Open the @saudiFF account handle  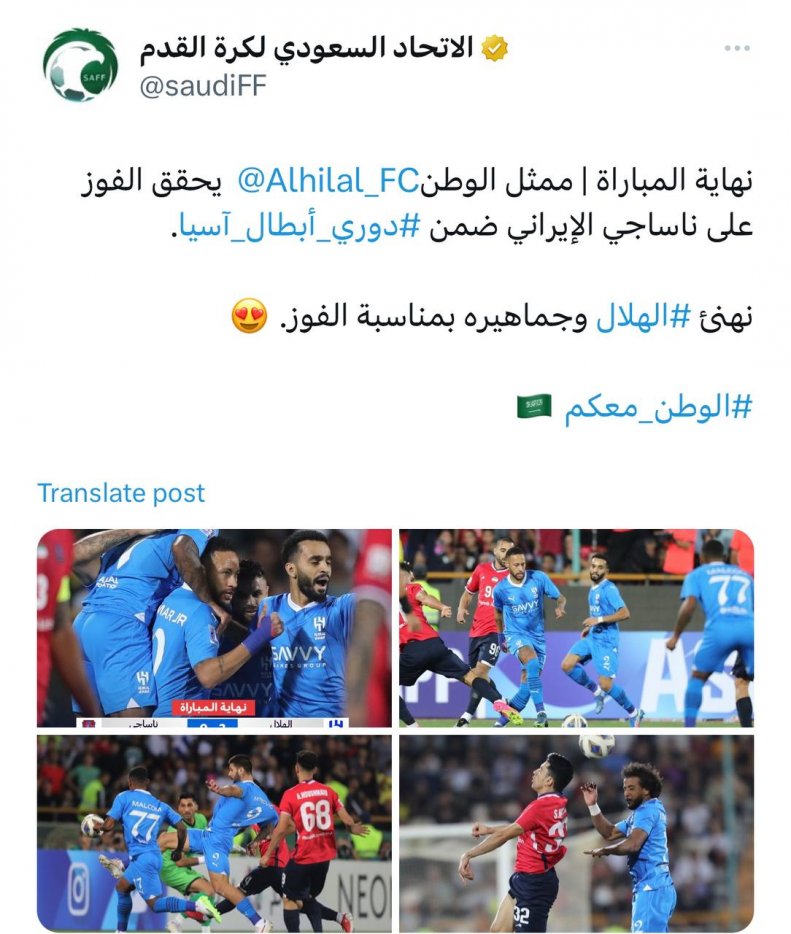tap(204, 86)
